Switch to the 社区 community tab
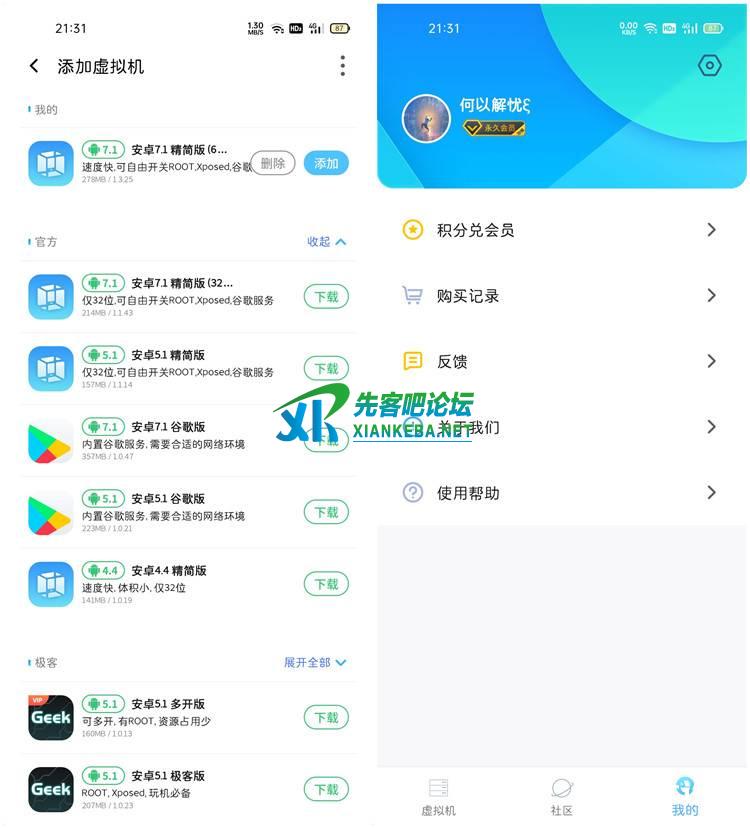 pyautogui.click(x=562, y=797)
